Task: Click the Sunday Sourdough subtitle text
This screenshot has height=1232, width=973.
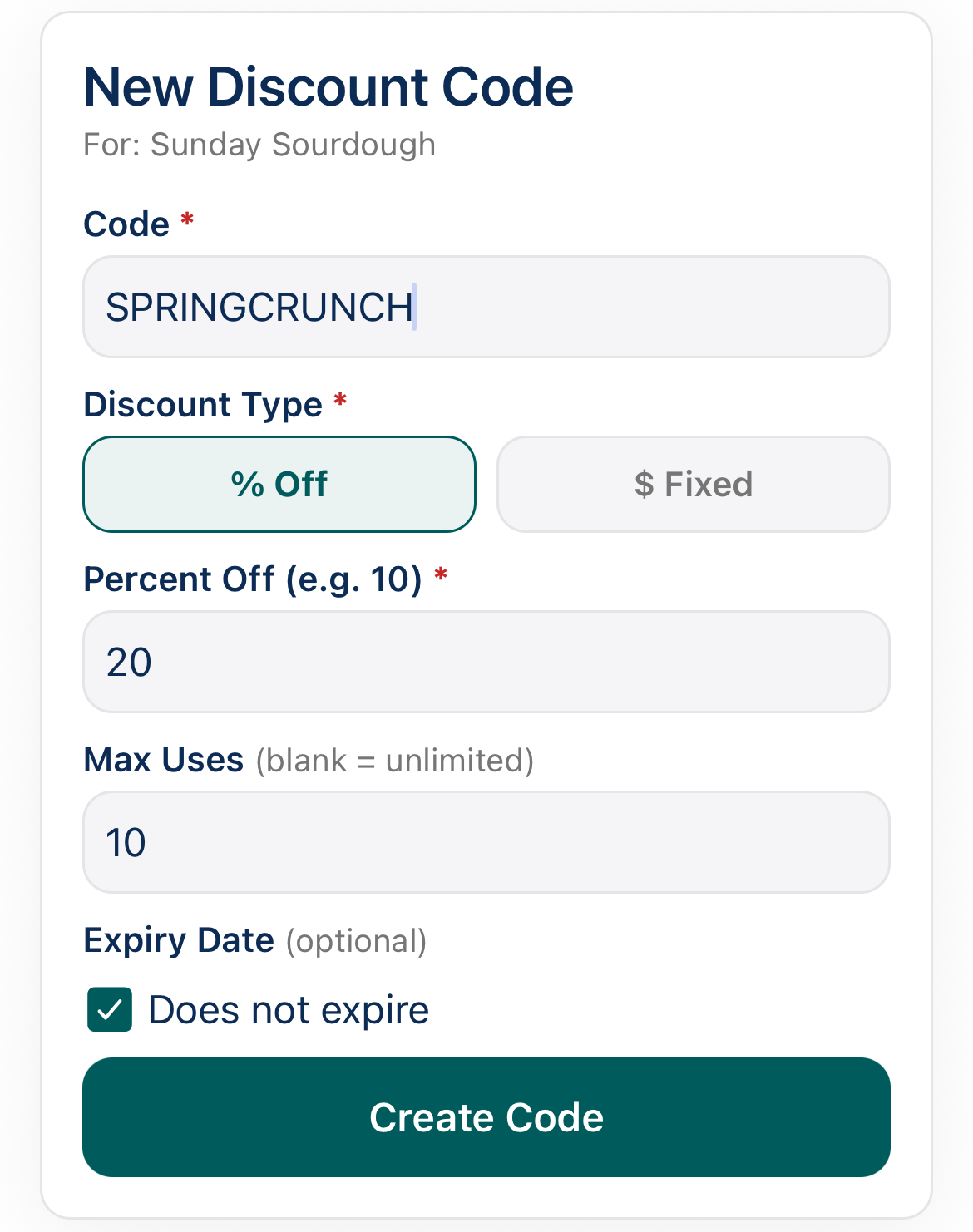Action: point(259,144)
